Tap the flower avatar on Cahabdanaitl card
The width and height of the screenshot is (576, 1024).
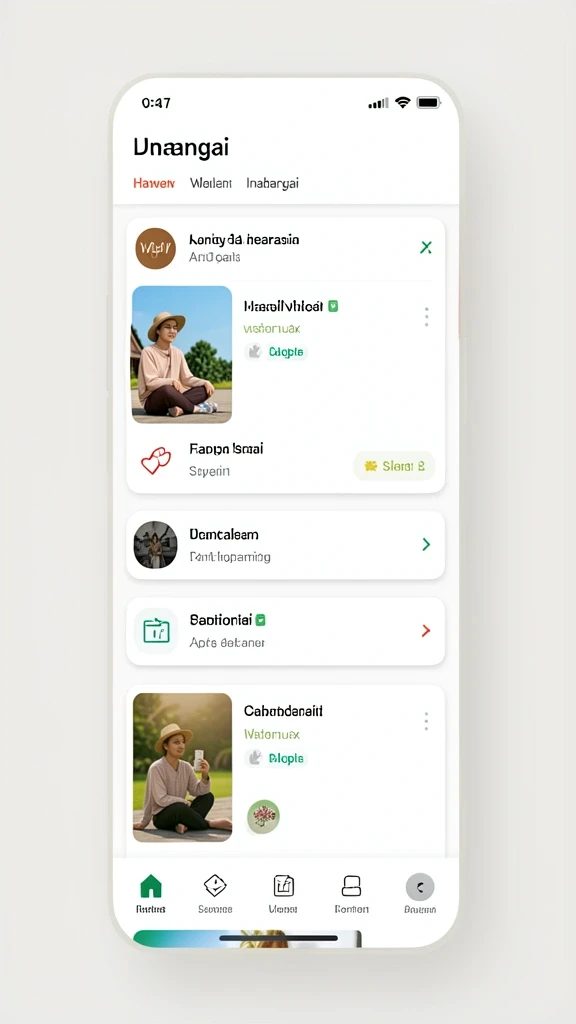click(x=263, y=816)
